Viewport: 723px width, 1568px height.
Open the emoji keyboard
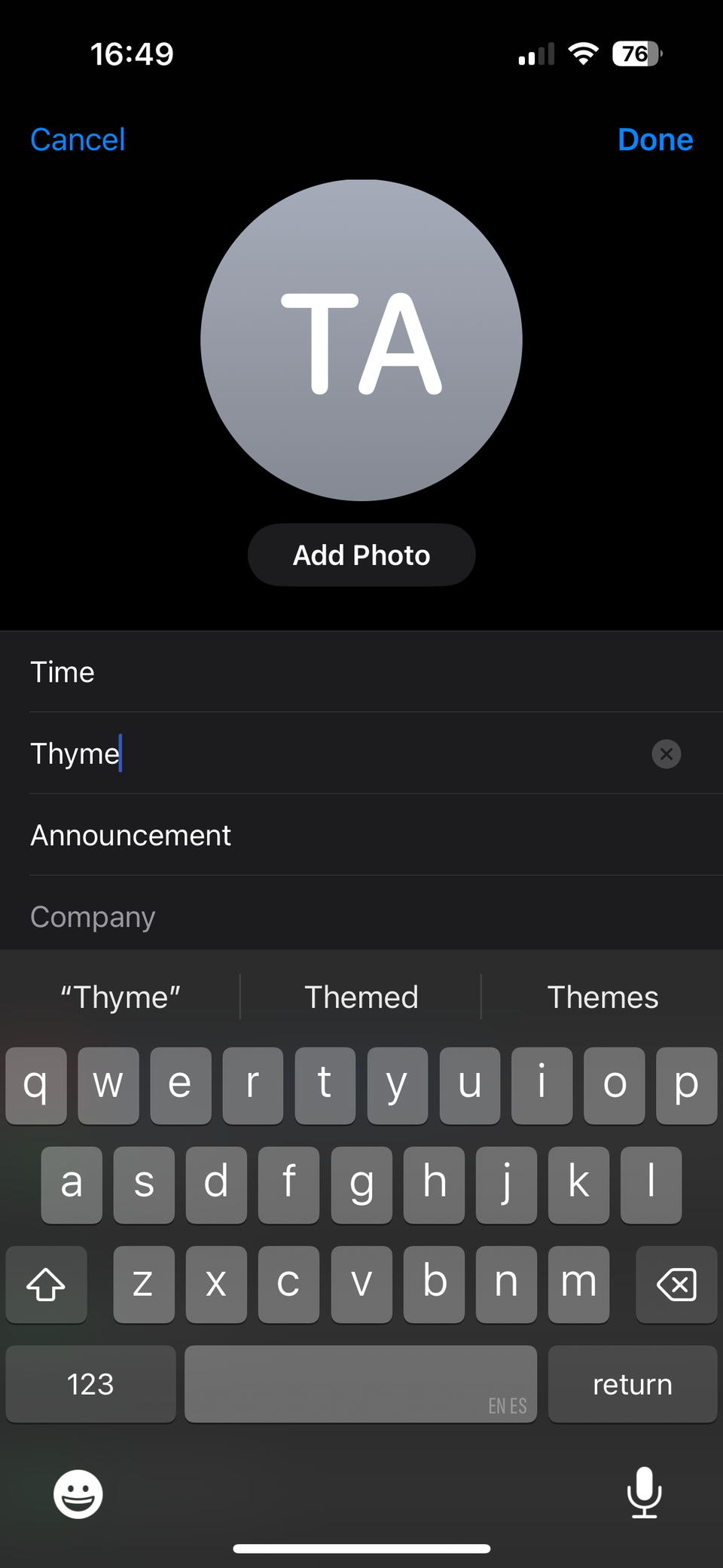(78, 1493)
